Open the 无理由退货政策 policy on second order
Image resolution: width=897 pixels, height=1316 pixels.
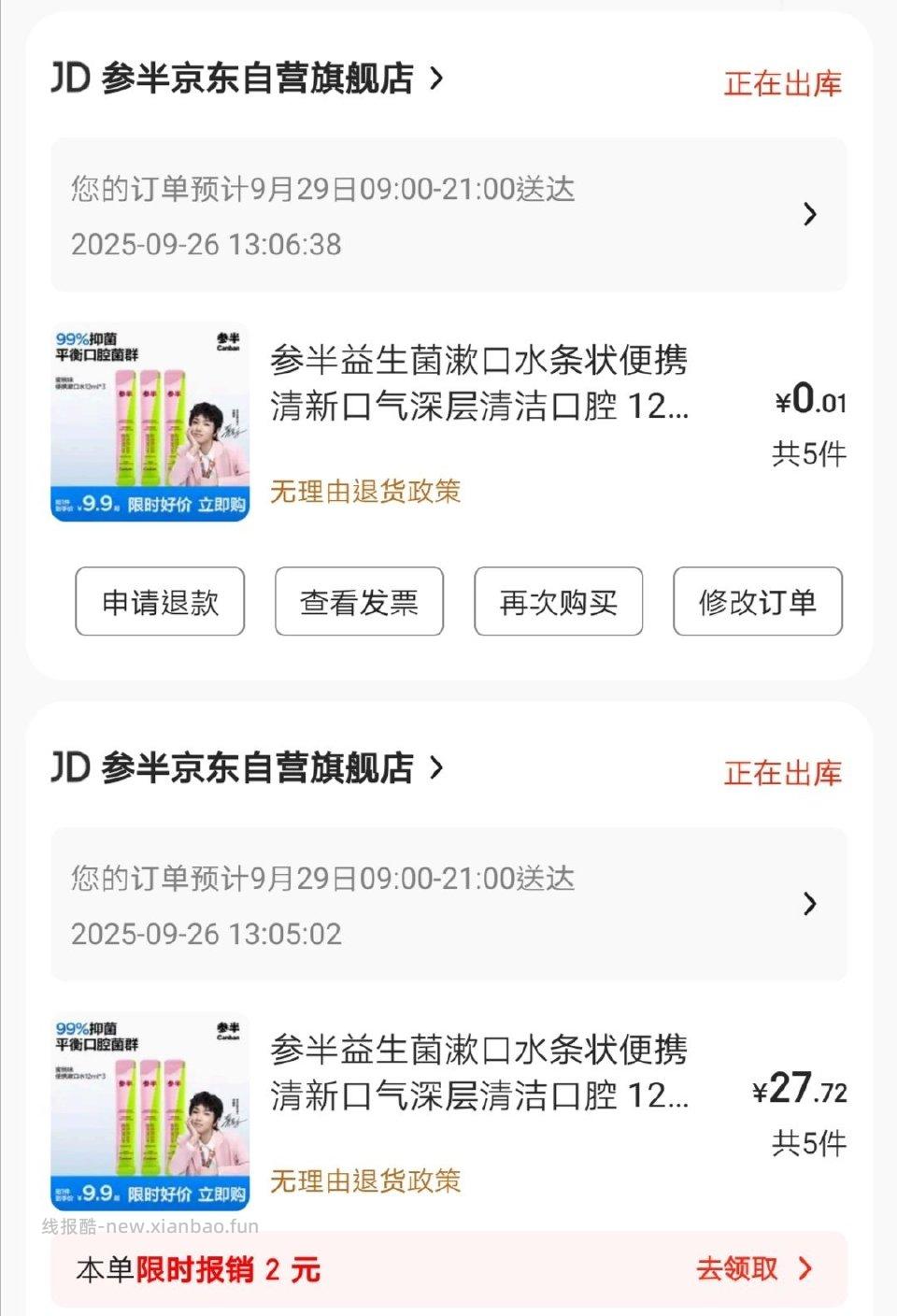coord(364,1182)
